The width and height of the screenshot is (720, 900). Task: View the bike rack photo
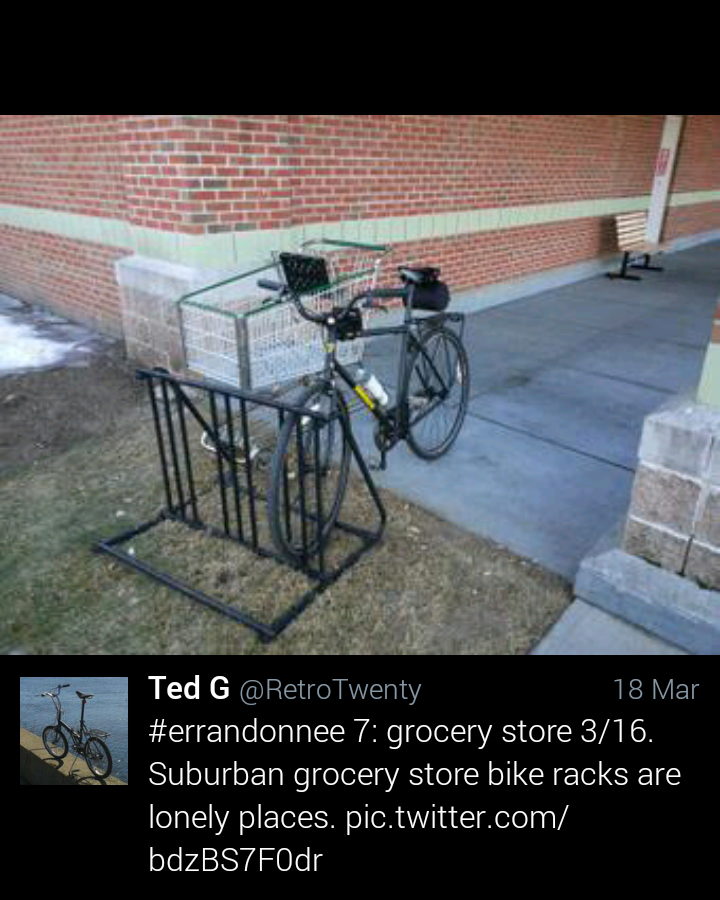[360, 385]
